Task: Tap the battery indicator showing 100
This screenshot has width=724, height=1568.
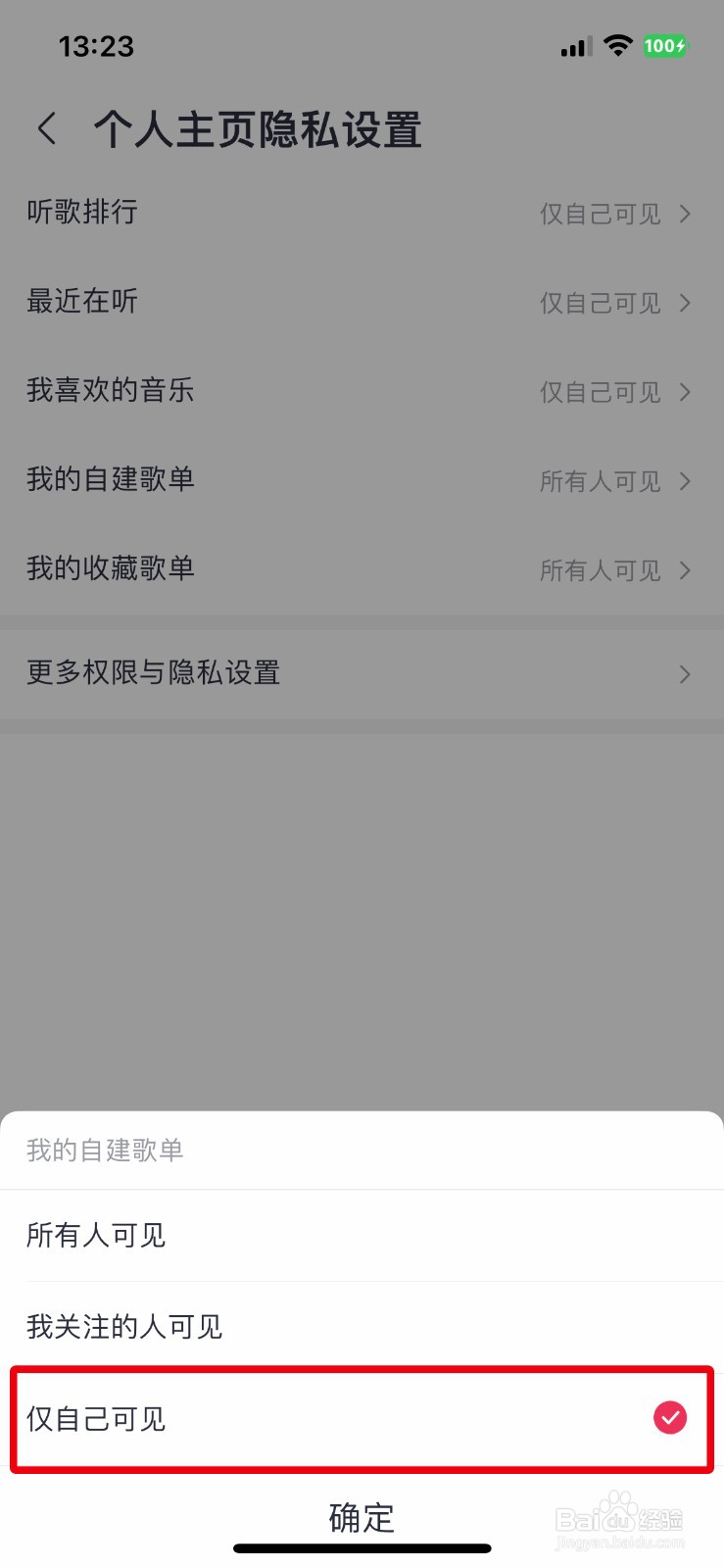Action: [664, 45]
